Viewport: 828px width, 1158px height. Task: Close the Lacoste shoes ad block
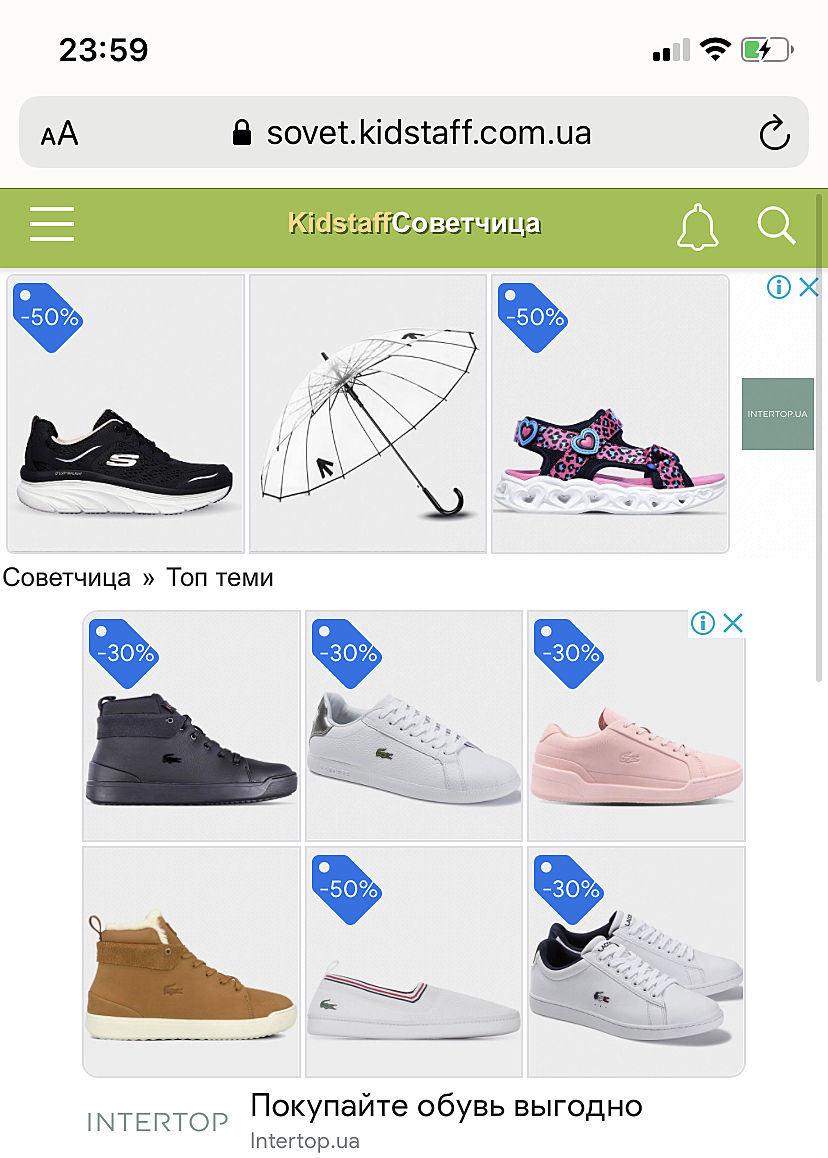click(733, 624)
